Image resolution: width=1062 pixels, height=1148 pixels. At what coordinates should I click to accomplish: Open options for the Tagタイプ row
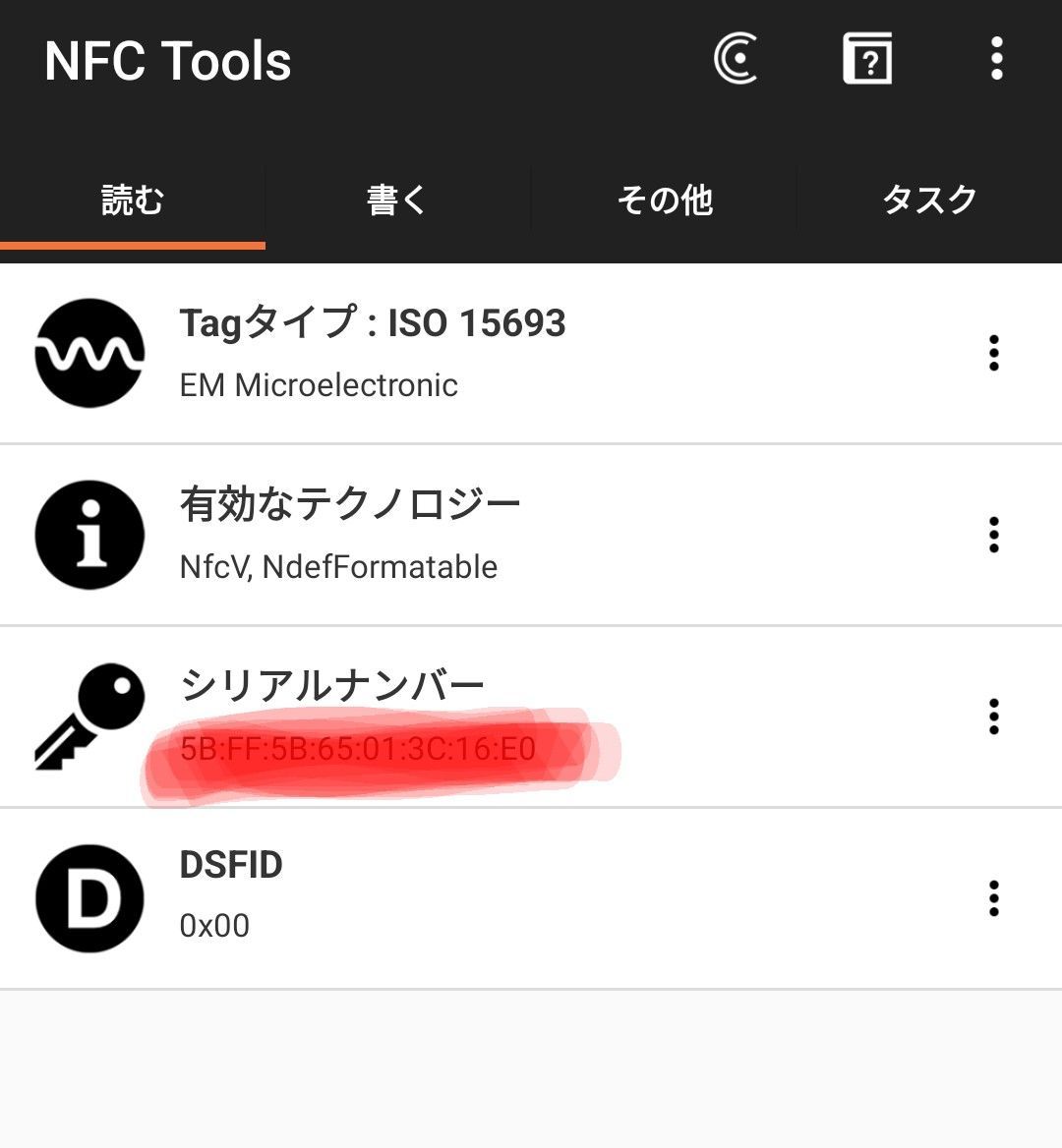(x=994, y=353)
